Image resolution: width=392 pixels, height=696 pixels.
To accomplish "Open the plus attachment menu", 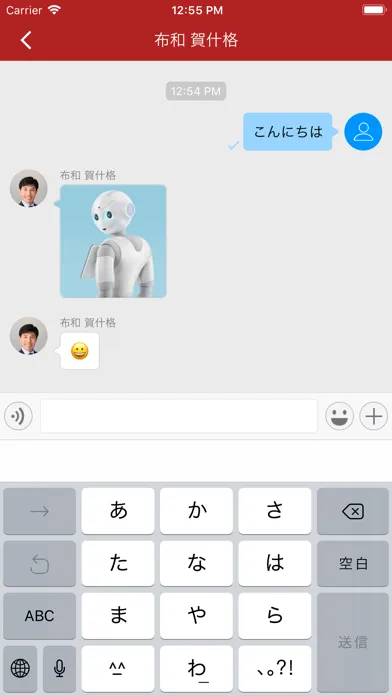I will [373, 416].
